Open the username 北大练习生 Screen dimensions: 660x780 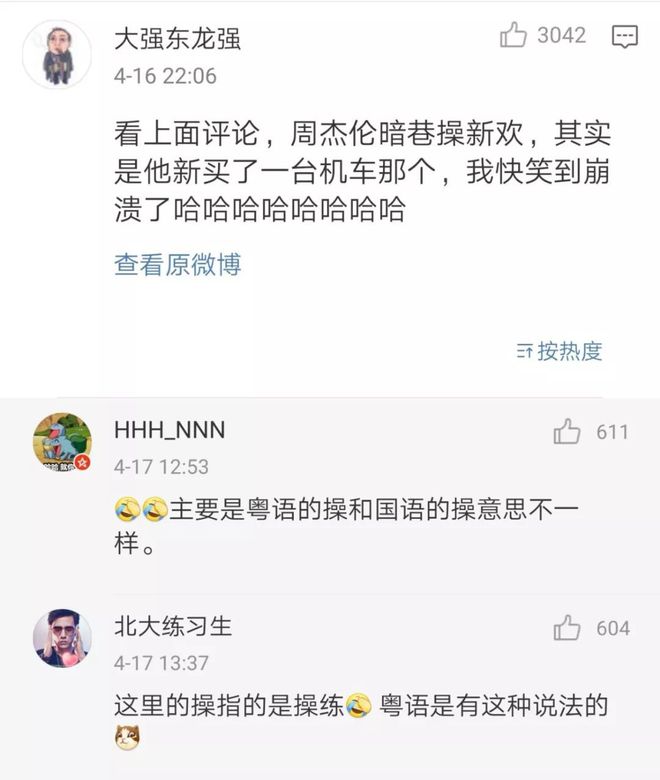coord(173,626)
